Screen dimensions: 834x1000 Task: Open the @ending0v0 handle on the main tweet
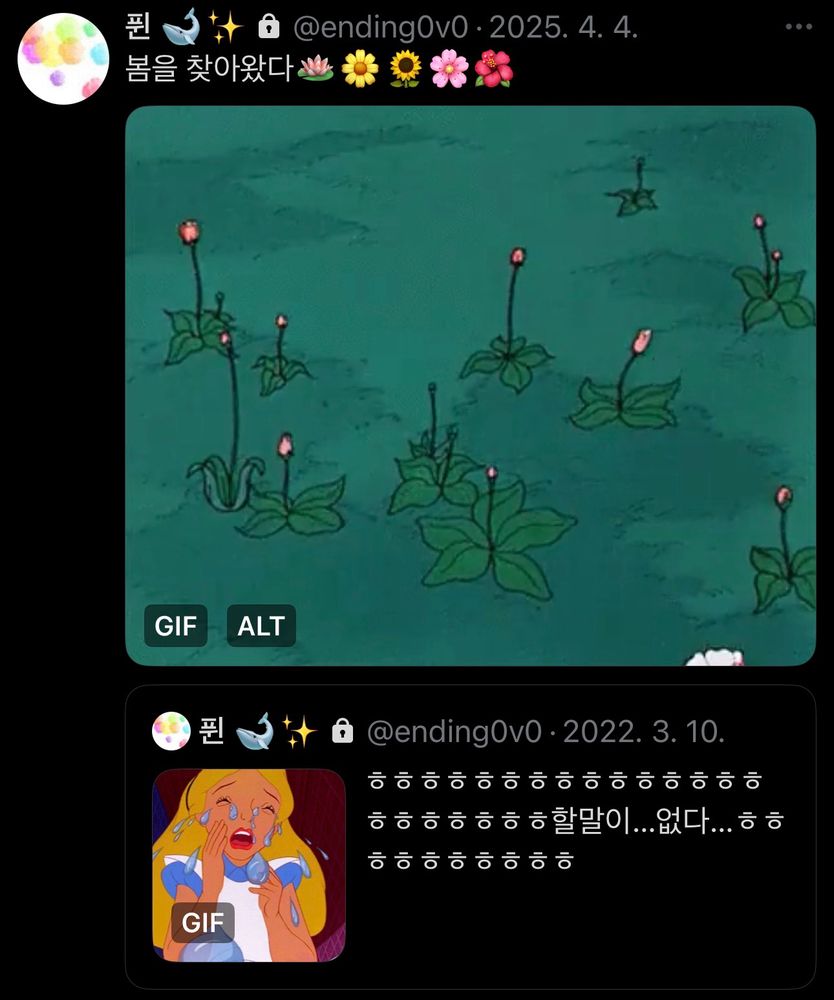[381, 27]
